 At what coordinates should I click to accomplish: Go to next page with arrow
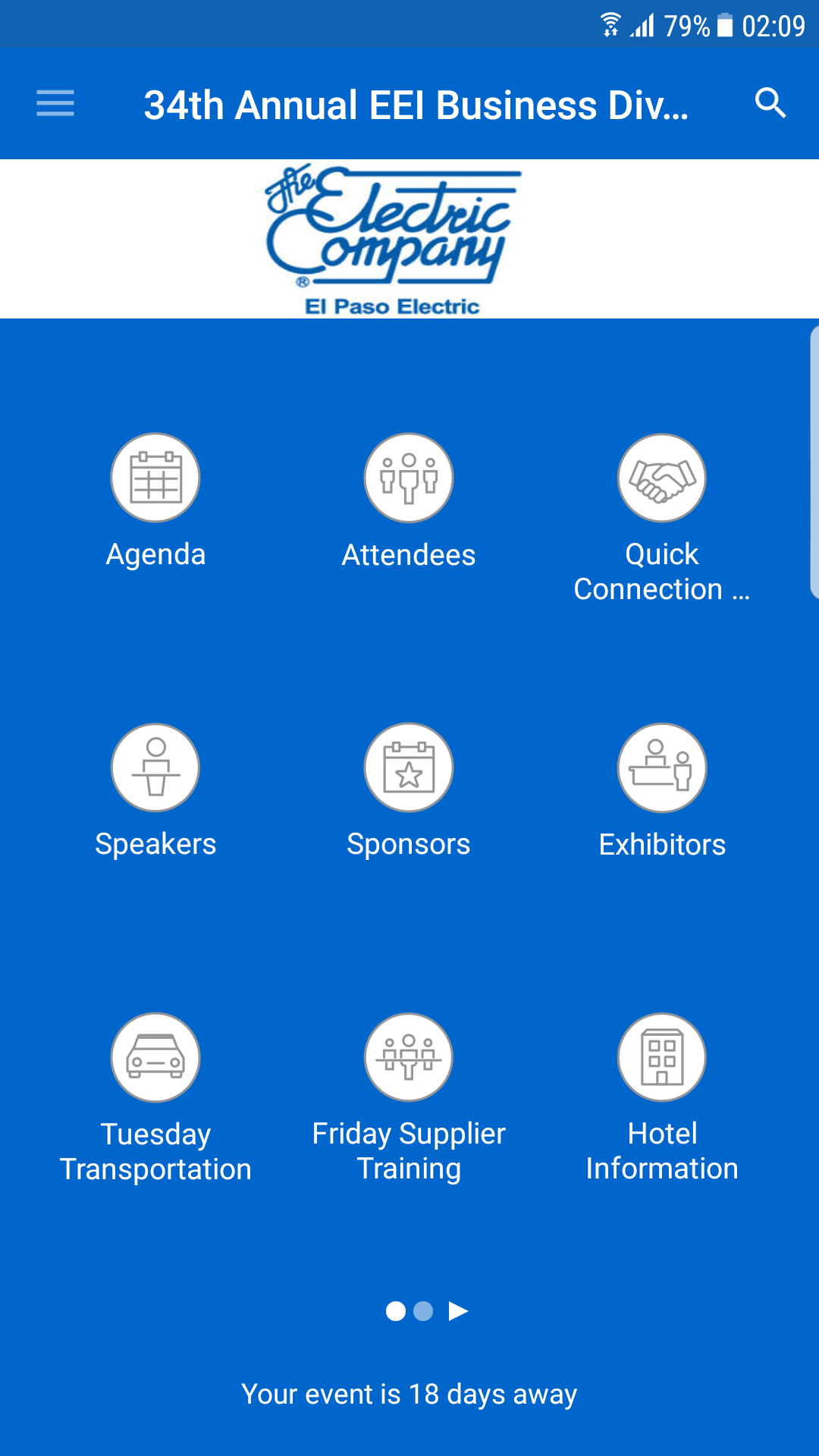click(458, 1311)
